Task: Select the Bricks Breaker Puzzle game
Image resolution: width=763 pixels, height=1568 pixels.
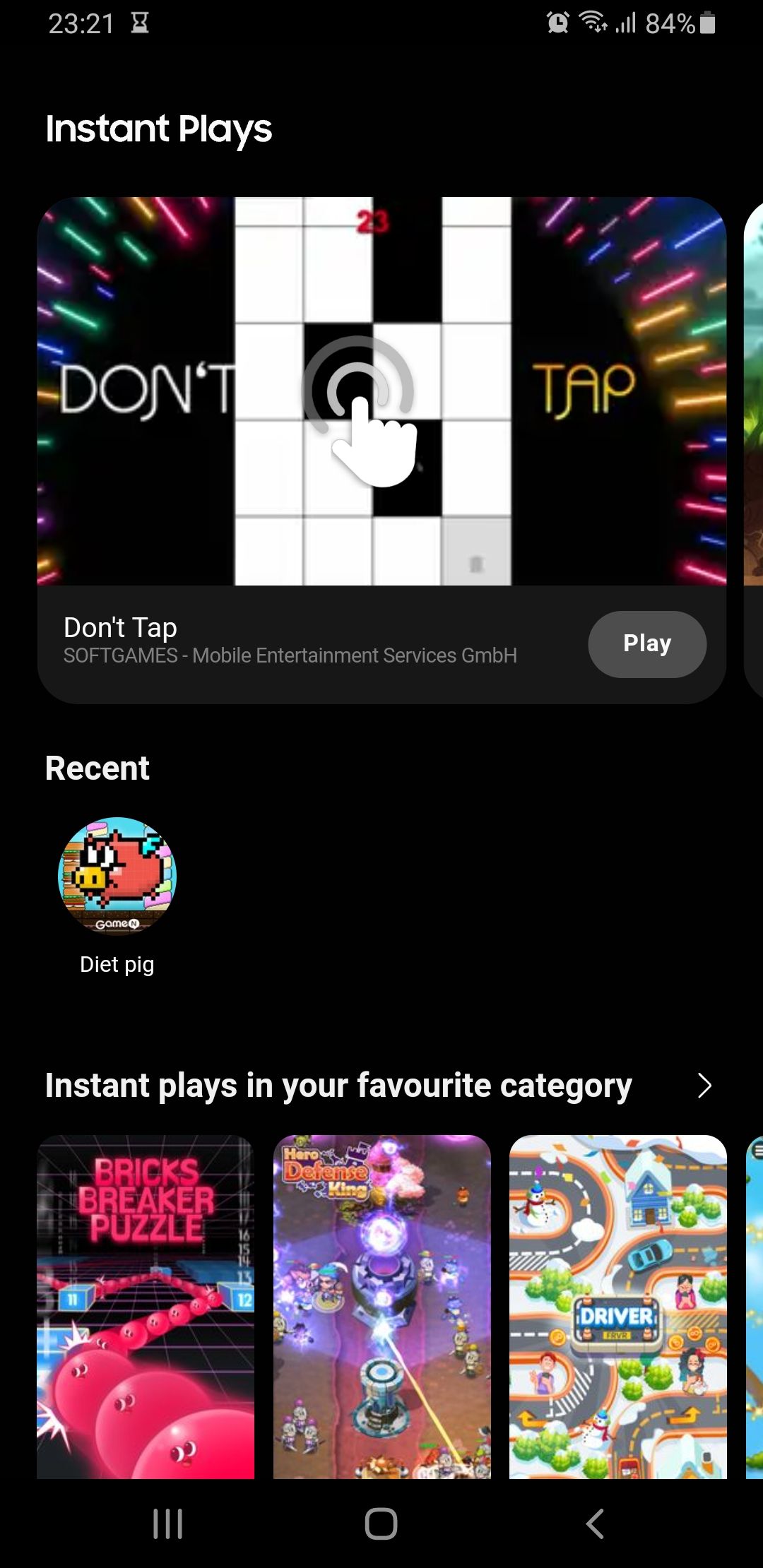Action: pos(146,1307)
